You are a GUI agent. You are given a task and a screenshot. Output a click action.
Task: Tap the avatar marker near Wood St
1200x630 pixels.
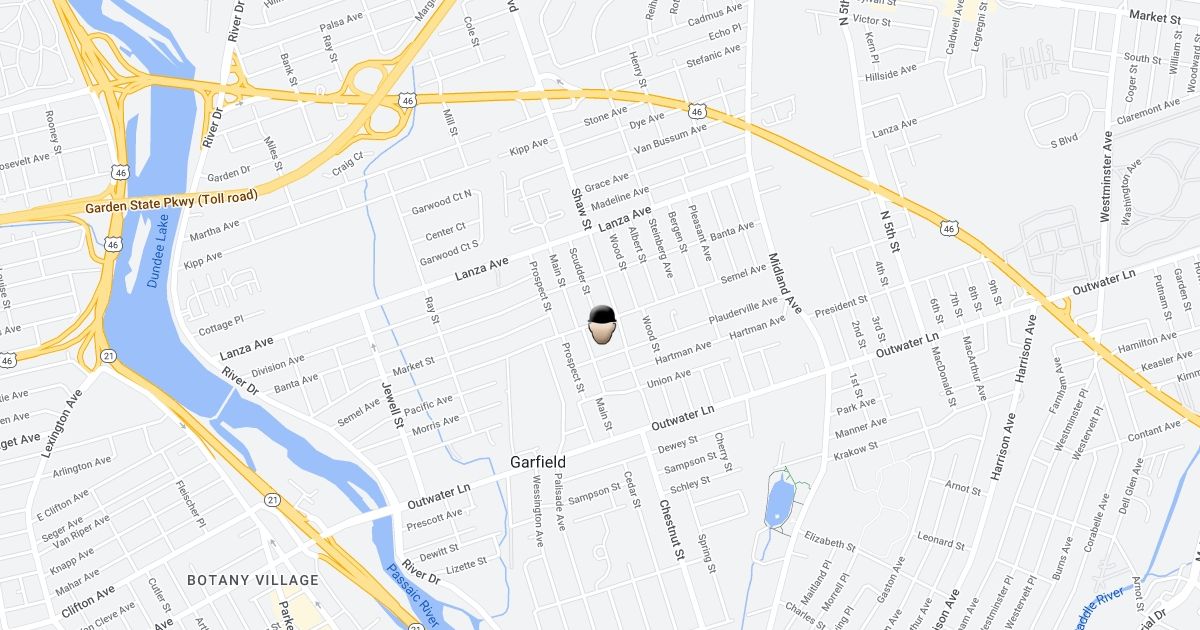(602, 326)
